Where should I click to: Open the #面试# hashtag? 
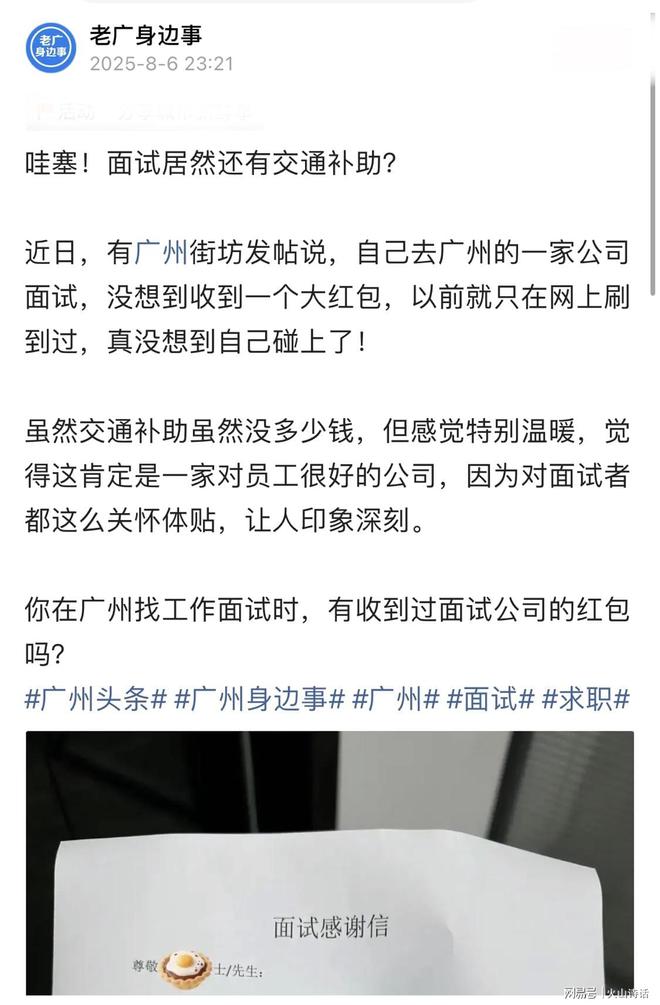point(491,699)
